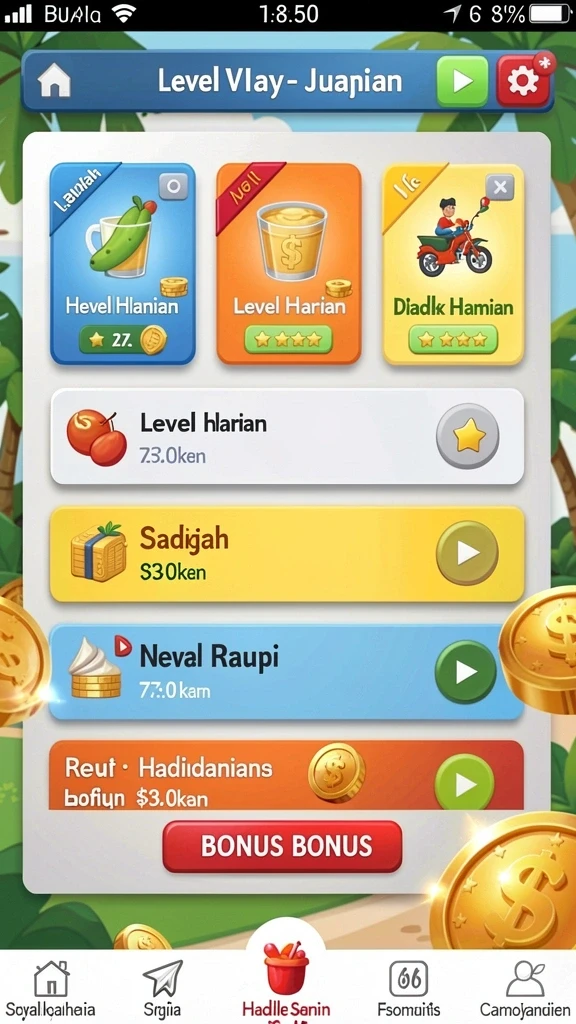The width and height of the screenshot is (576, 1024).
Task: Select the yellow Diadk Hamian motorcycle card
Action: pos(453,263)
